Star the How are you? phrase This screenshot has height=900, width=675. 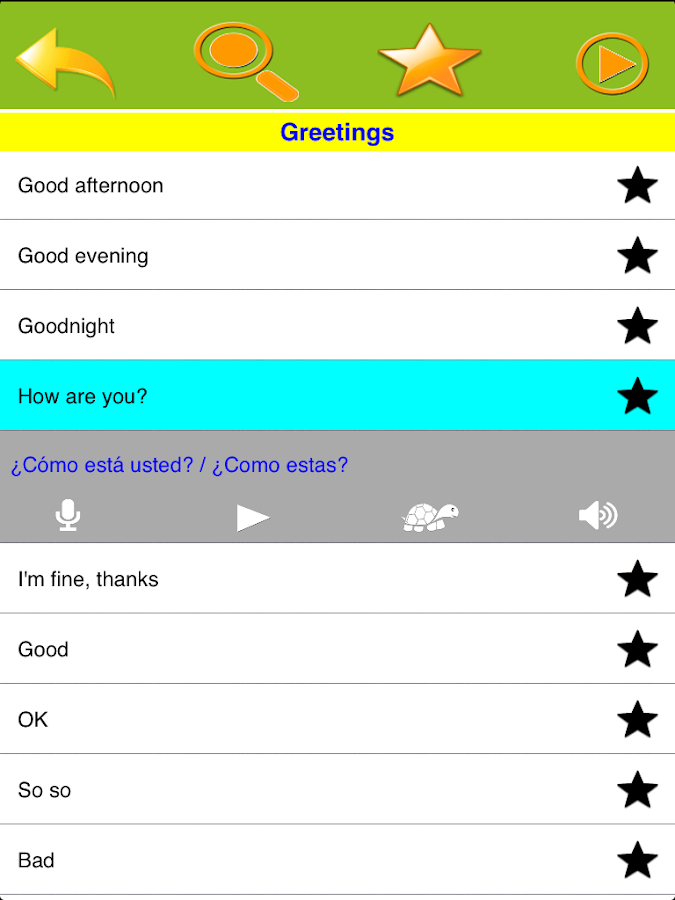click(637, 396)
